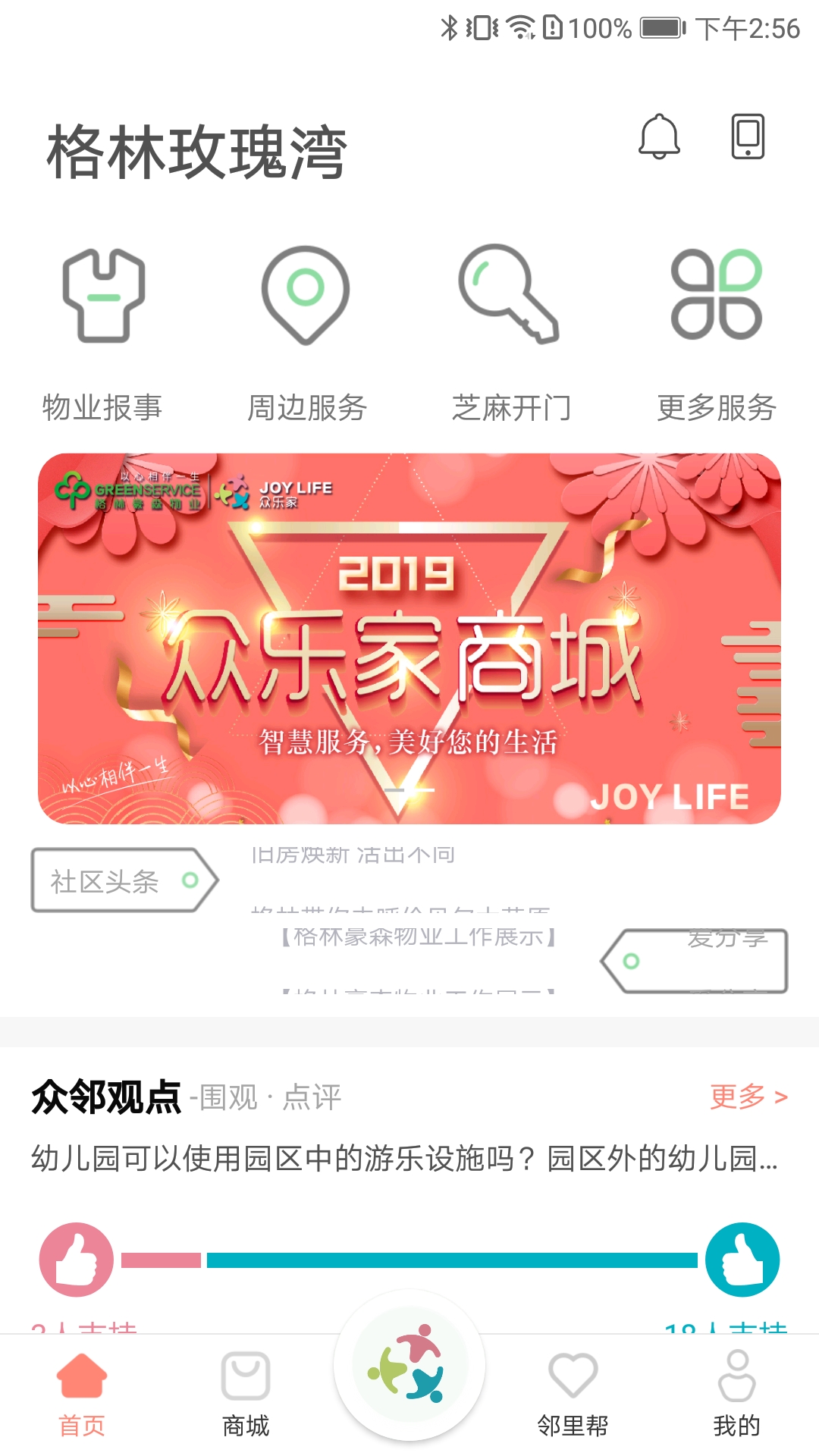The height and width of the screenshot is (1456, 819).
Task: Tap the green dot on 社区头条 label
Action: (187, 880)
